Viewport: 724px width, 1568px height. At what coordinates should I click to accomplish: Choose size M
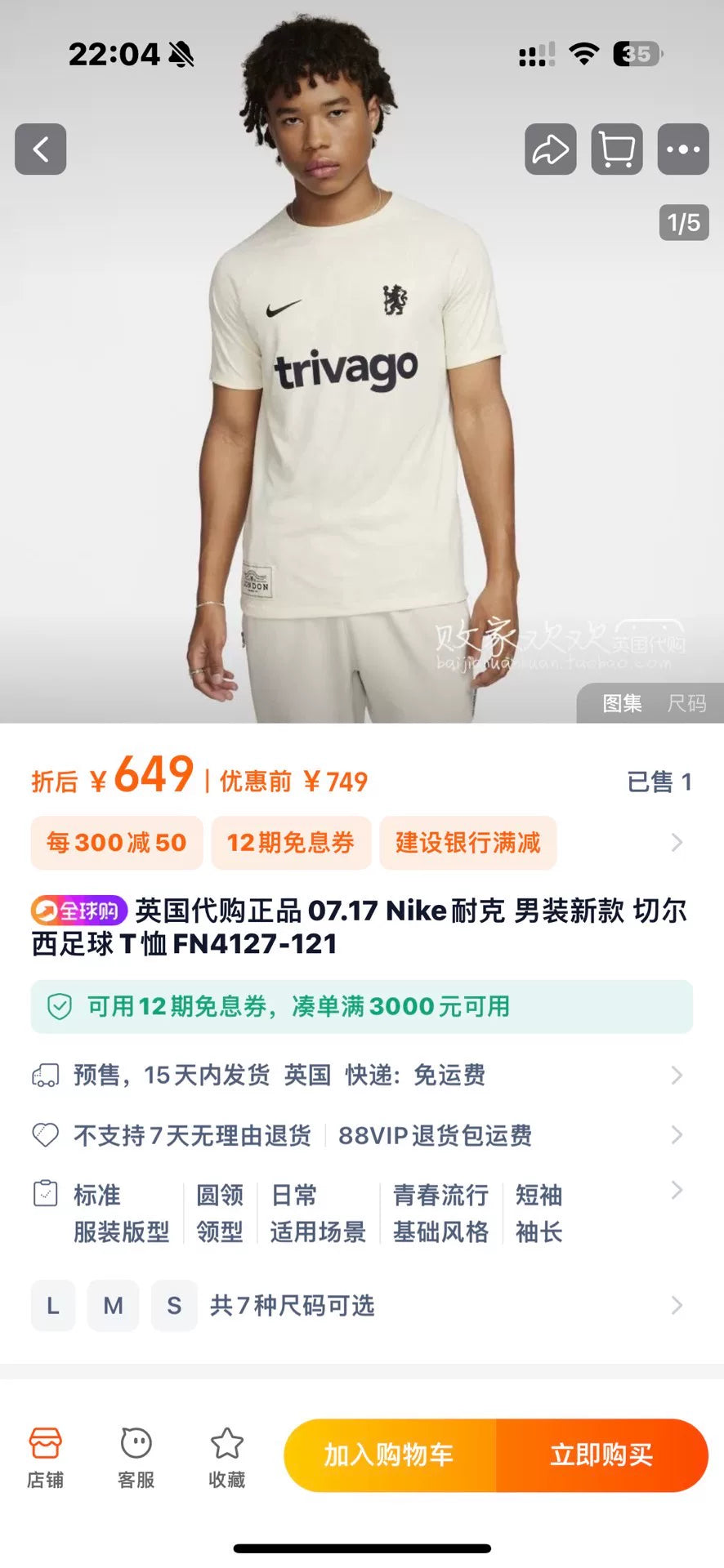click(x=113, y=1306)
